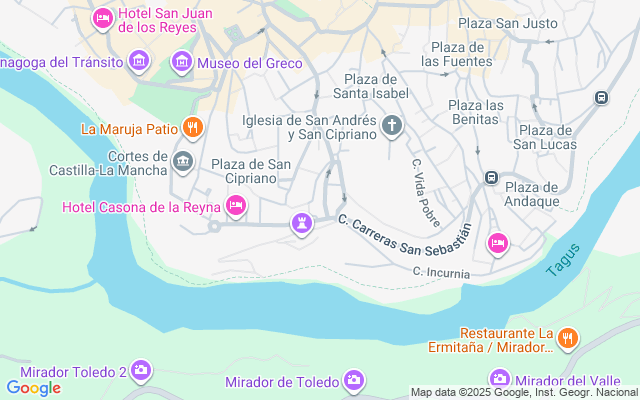This screenshot has width=640, height=400.
Task: Select the Sinagoga del Tránsito marker
Action: tap(138, 63)
